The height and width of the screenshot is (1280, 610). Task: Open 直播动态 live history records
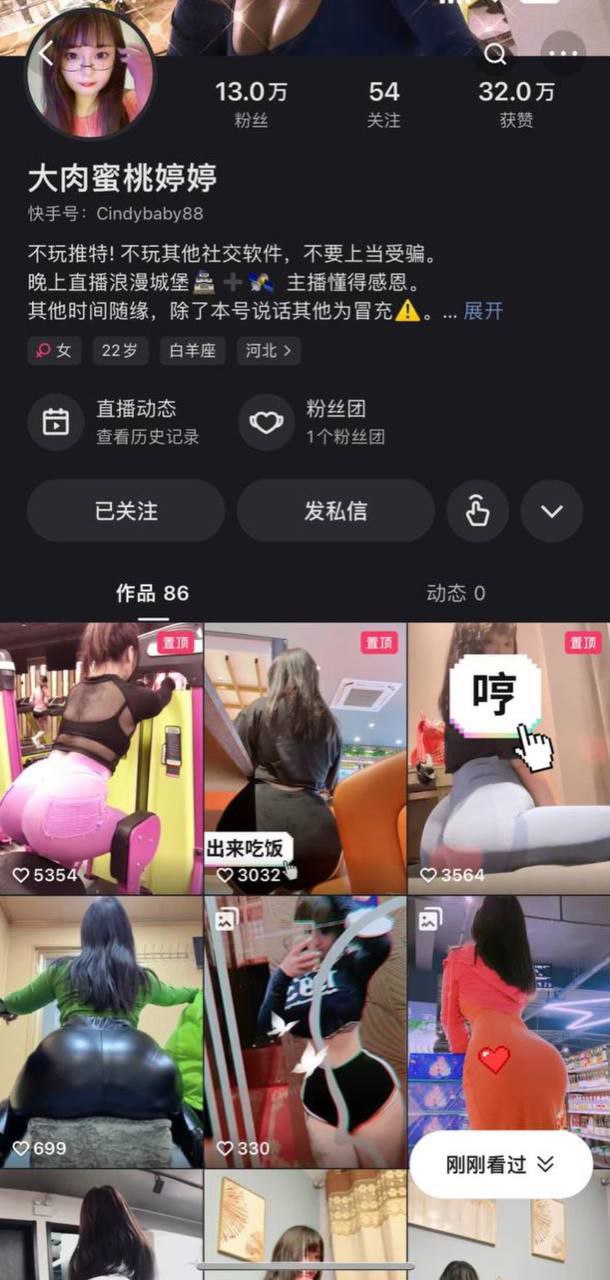point(114,422)
